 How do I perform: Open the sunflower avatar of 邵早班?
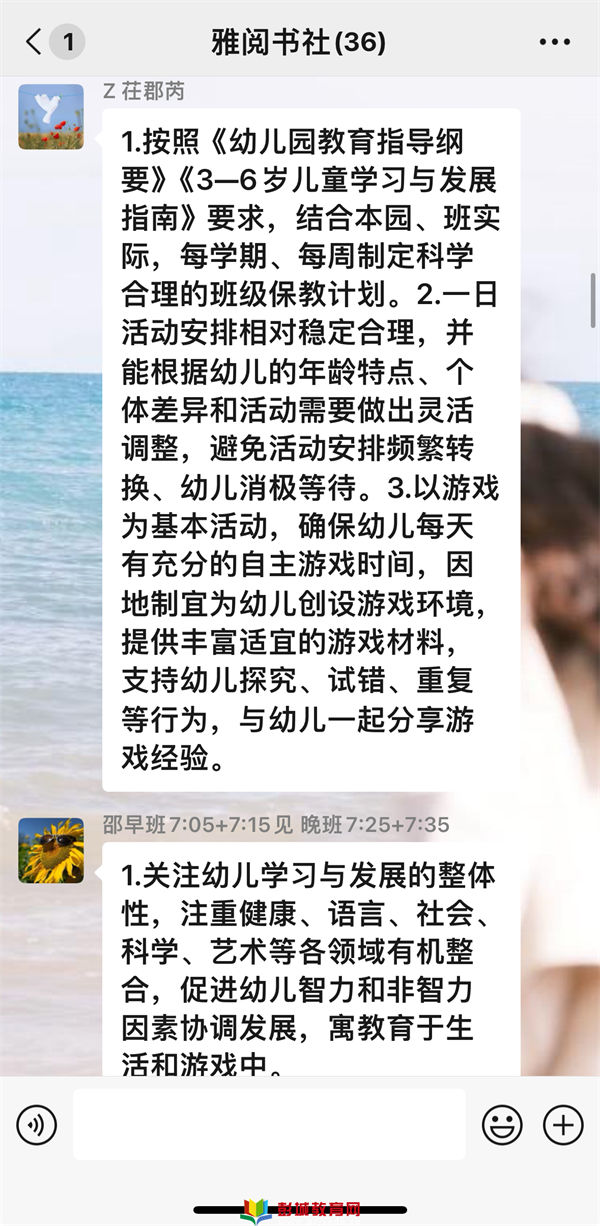pyautogui.click(x=51, y=850)
